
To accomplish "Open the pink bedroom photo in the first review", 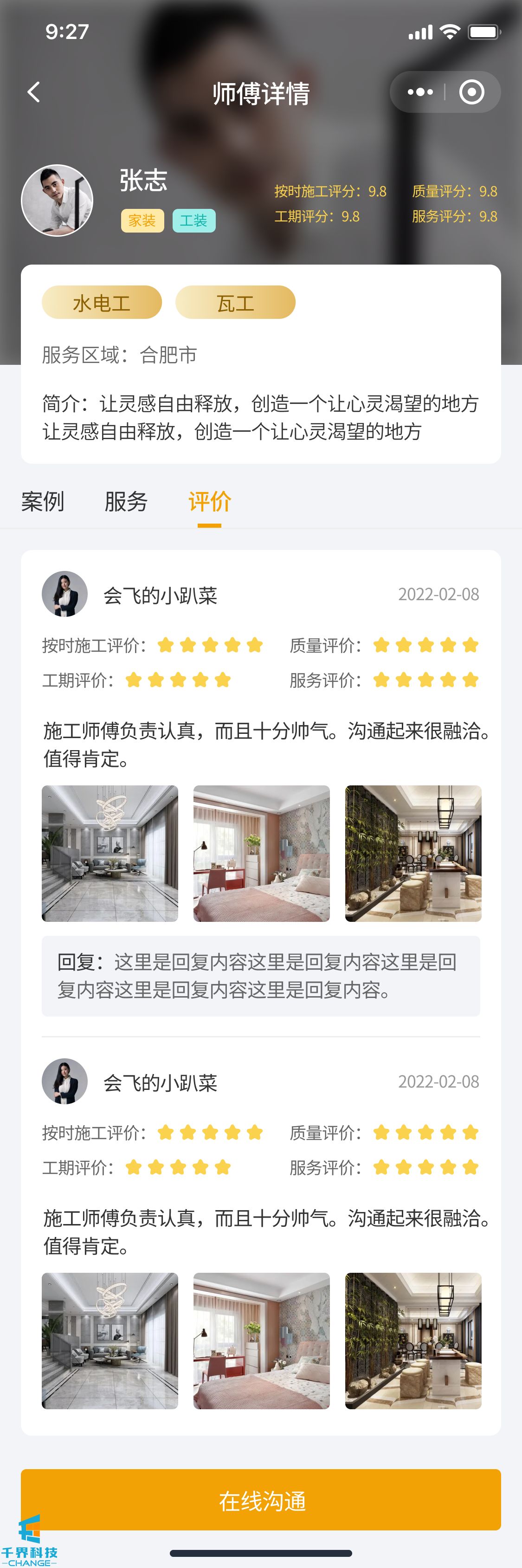I will tap(262, 853).
